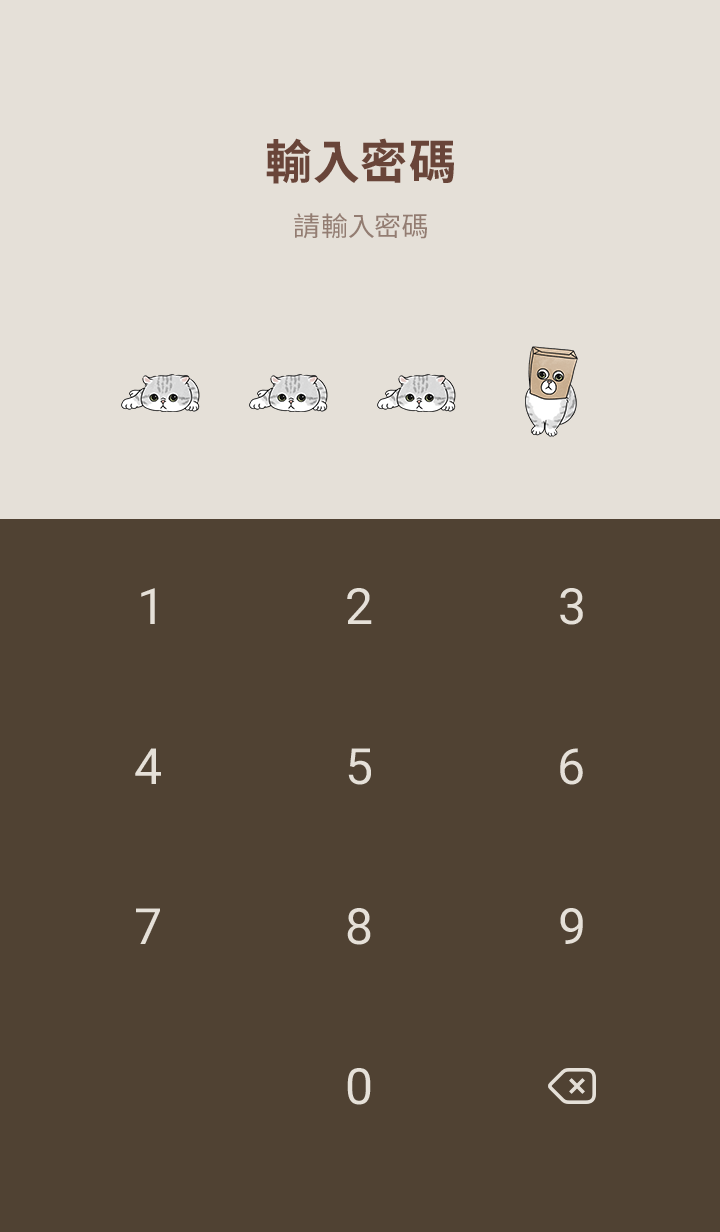Select digit 3 on the passcode pad
Screen dimensions: 720x1232
571,607
